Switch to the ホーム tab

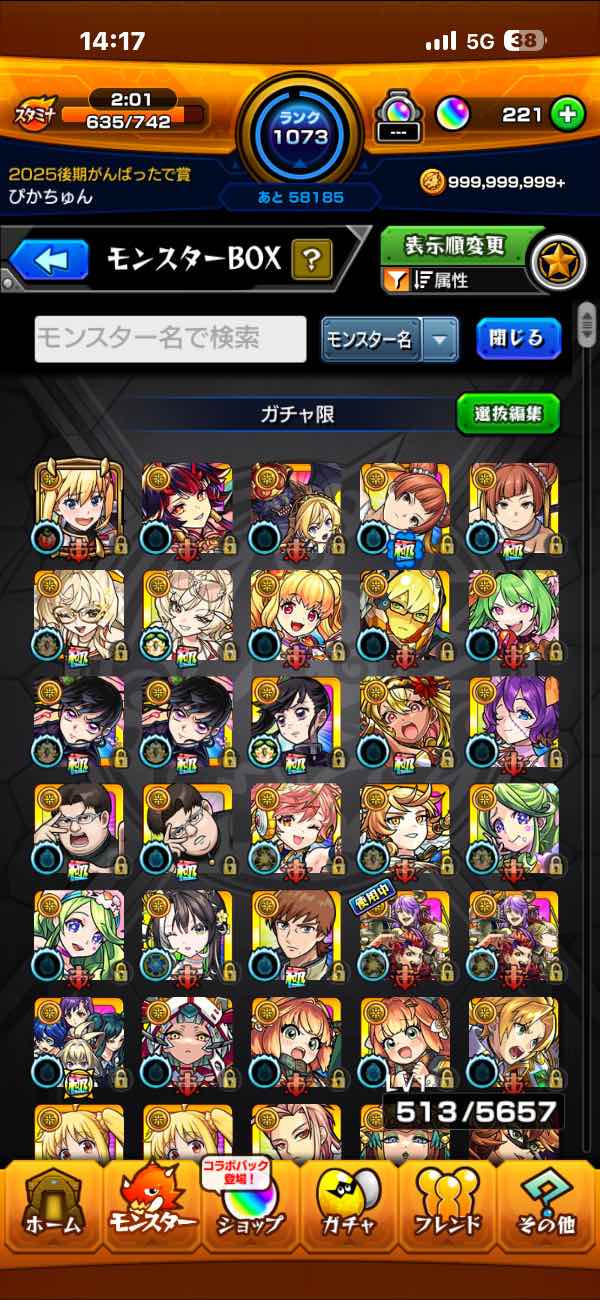tap(52, 1206)
